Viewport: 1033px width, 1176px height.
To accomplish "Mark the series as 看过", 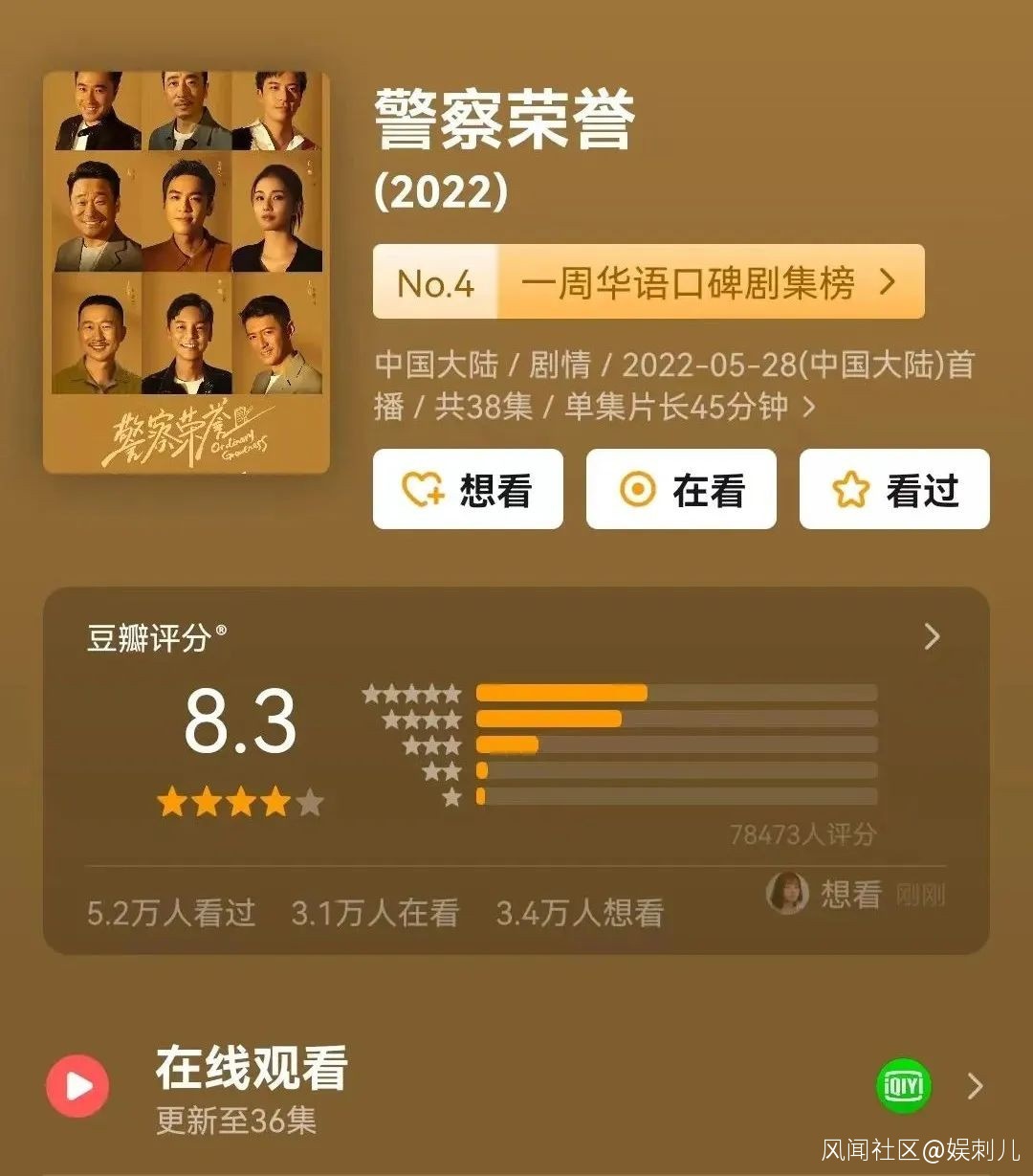I will [x=894, y=490].
